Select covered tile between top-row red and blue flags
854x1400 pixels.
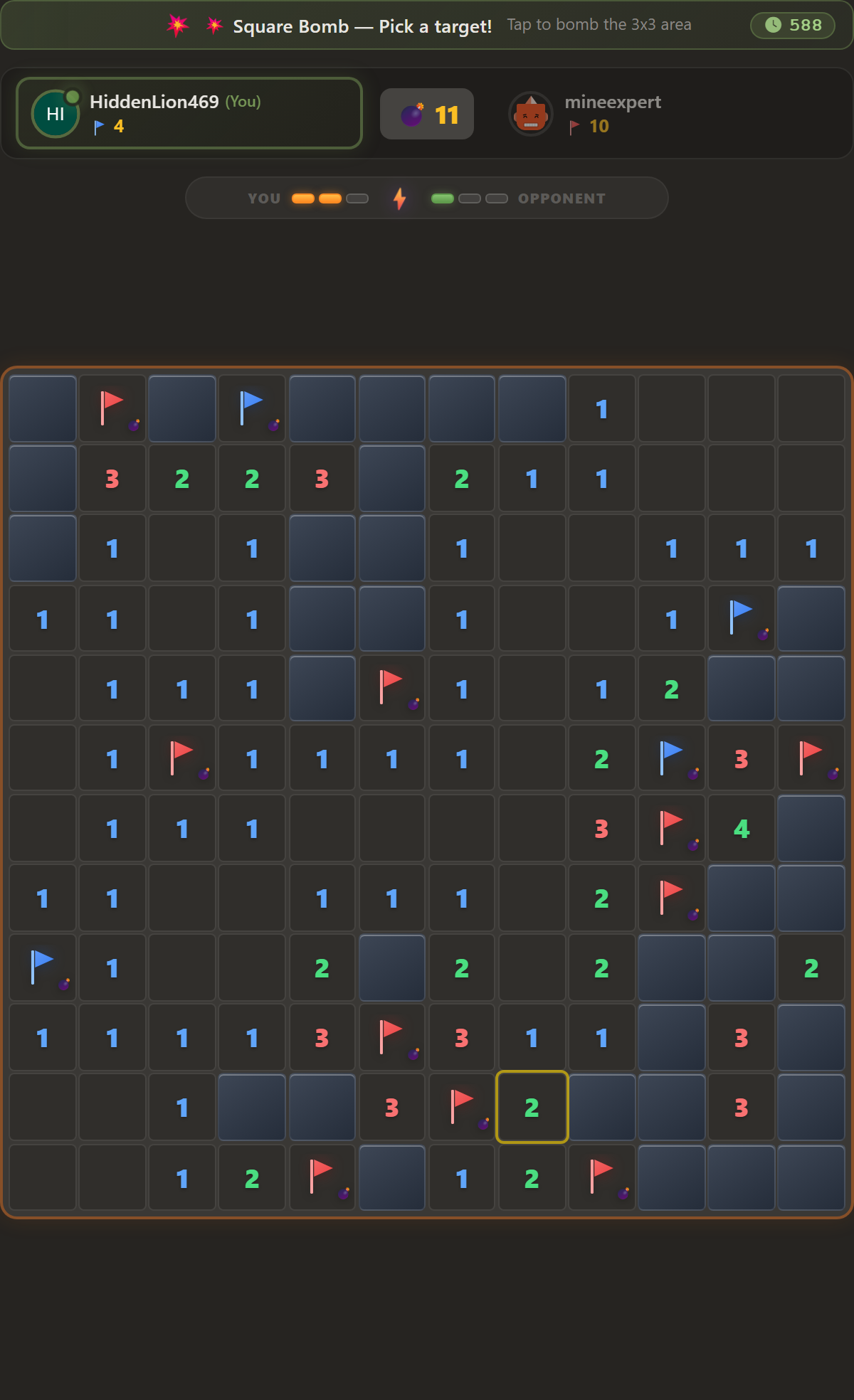coord(182,408)
